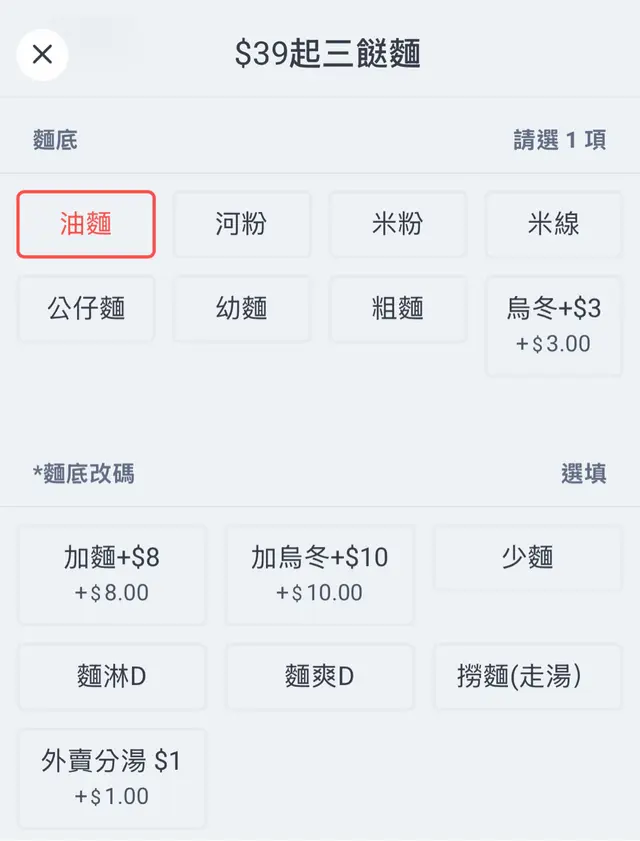Viewport: 640px width, 841px height.
Task: Tick the 麵爽D option
Action: pos(319,677)
